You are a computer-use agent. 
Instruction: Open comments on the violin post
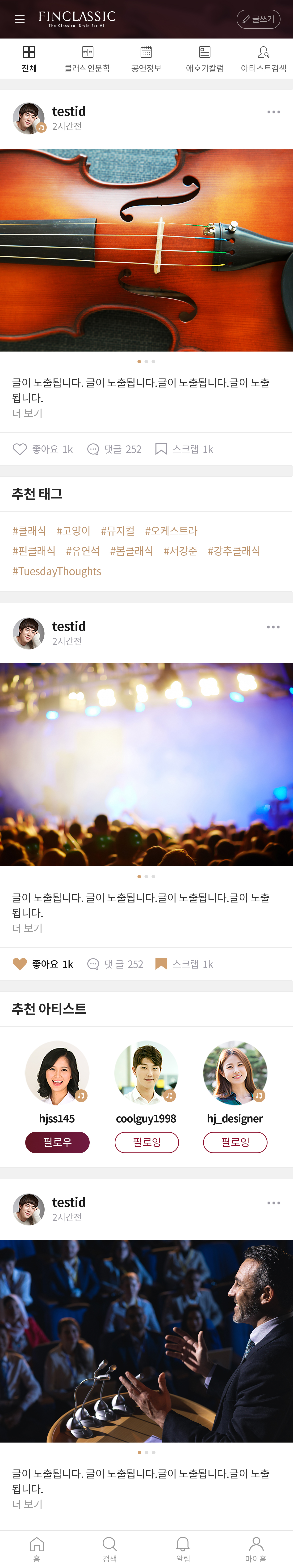114,449
